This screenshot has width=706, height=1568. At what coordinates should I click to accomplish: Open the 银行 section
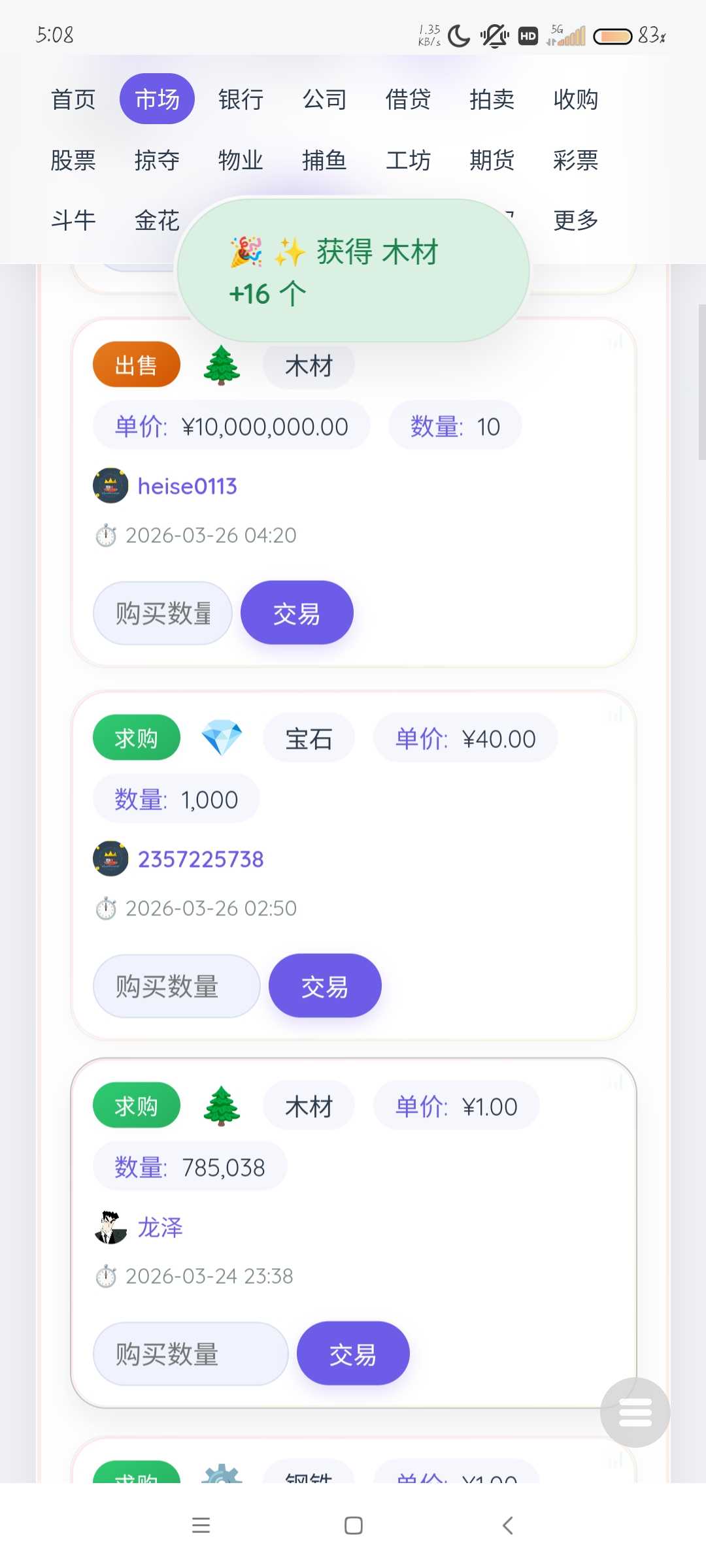point(241,99)
